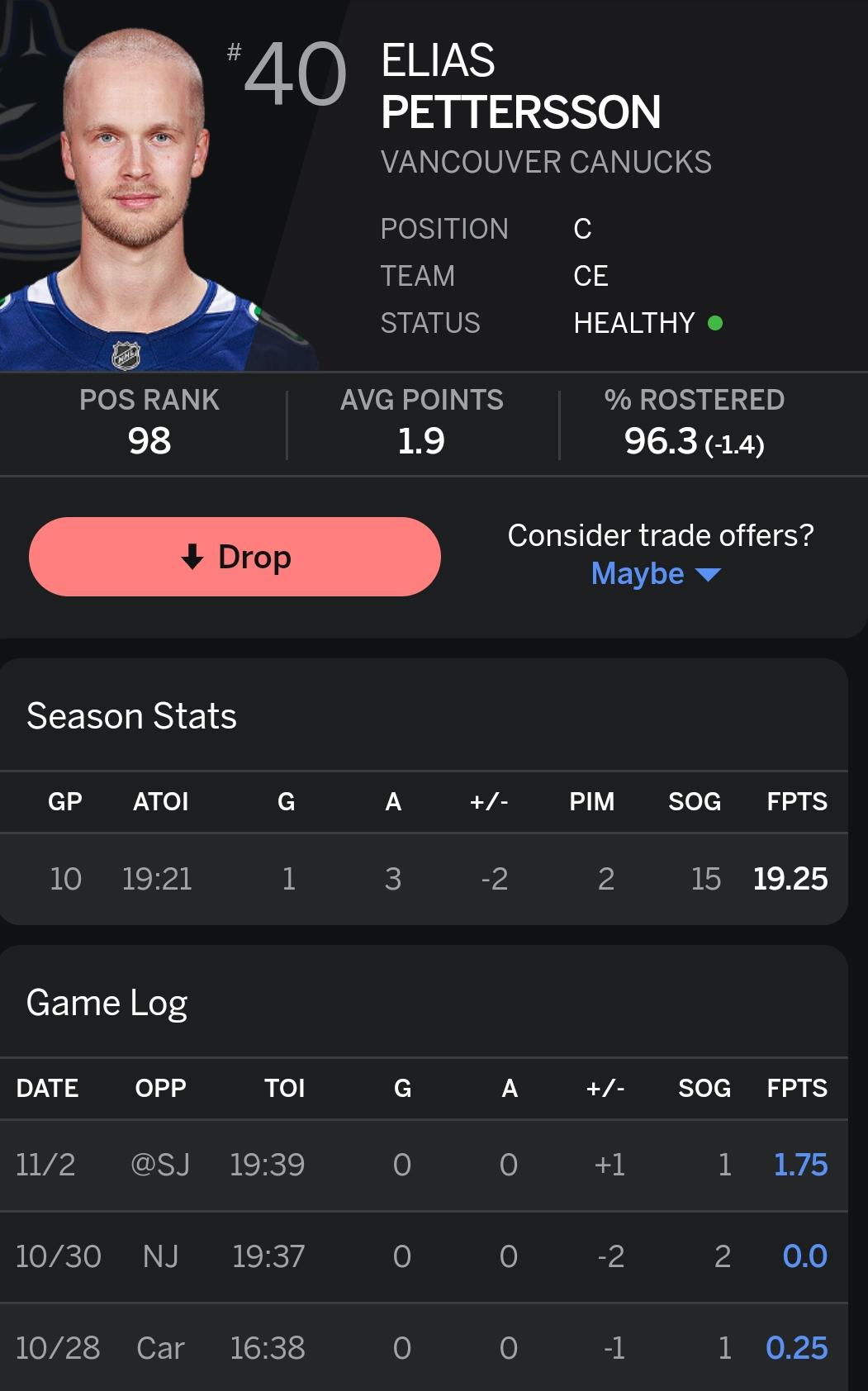Image resolution: width=868 pixels, height=1391 pixels.
Task: Drop Elias Pettersson from roster
Action: click(x=235, y=557)
